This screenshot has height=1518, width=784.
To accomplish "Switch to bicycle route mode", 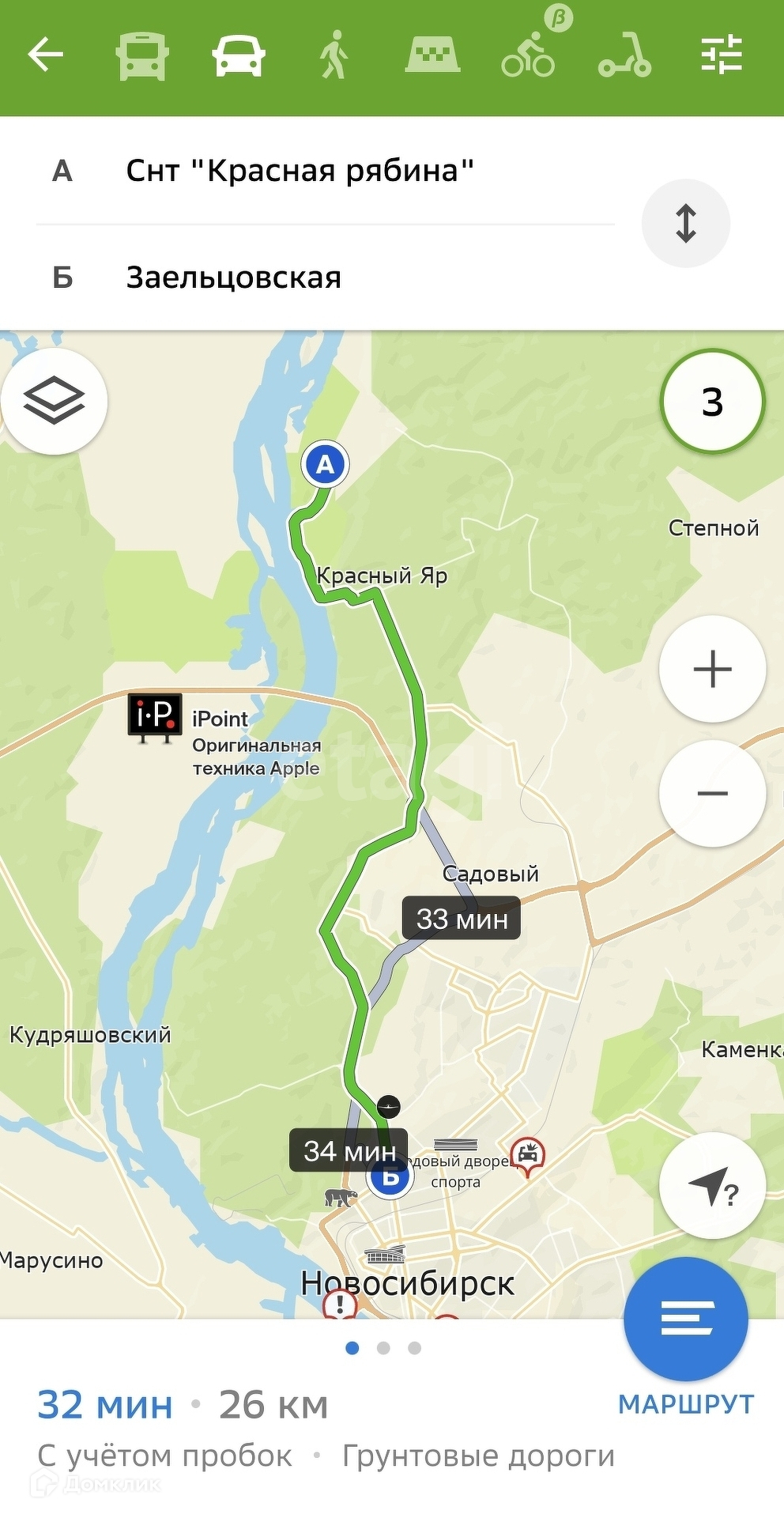I will pos(529,55).
